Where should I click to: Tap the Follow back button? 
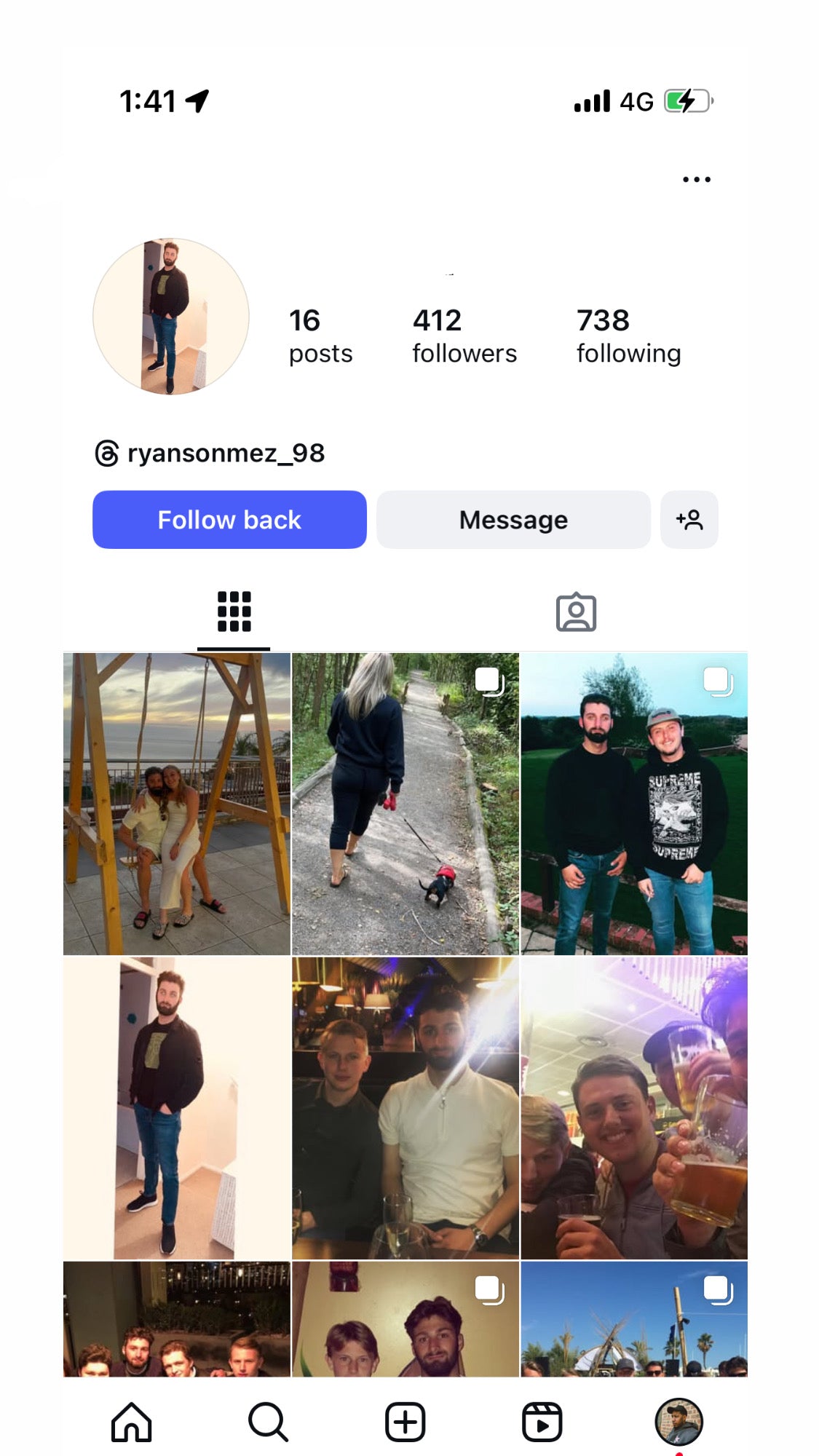(x=229, y=520)
